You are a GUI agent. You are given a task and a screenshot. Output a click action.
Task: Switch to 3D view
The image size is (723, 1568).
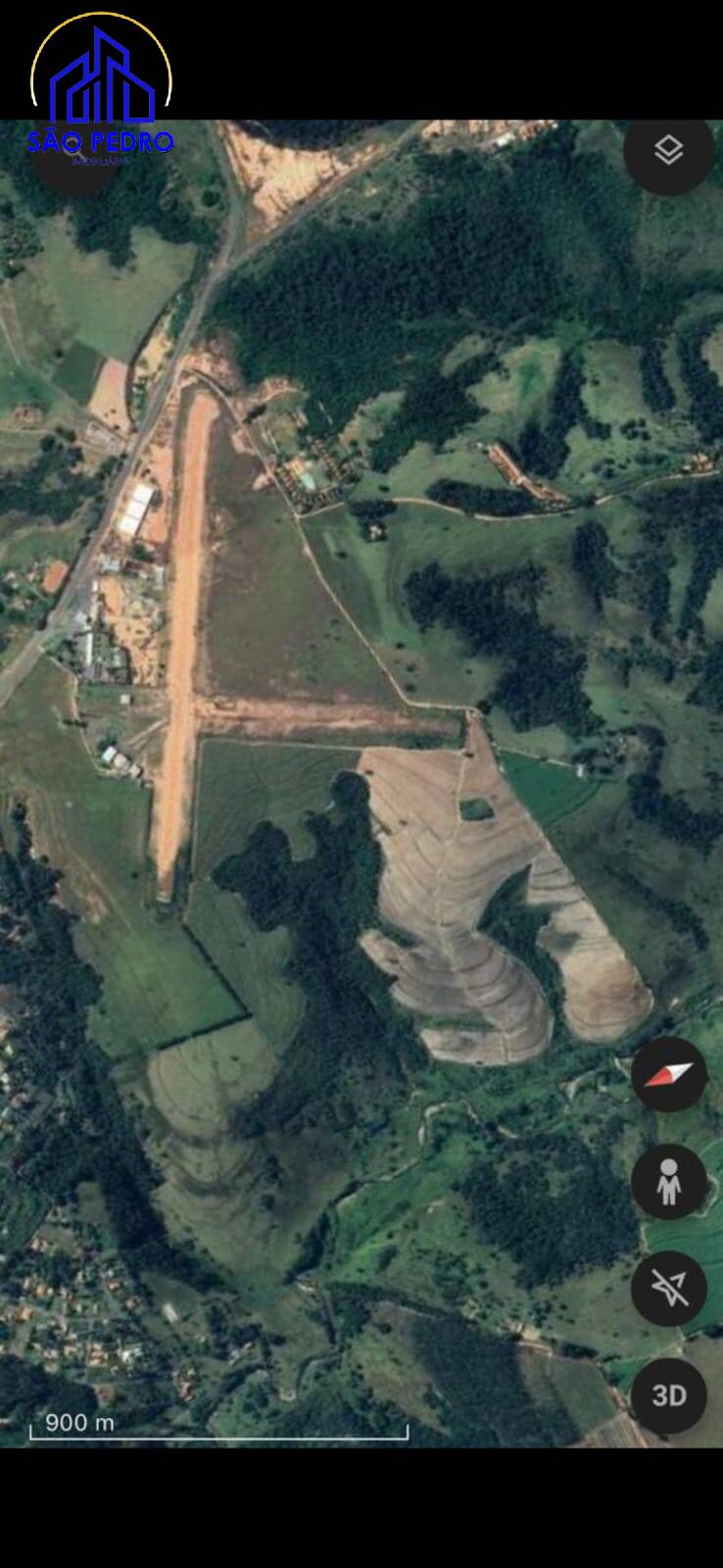[x=669, y=1396]
